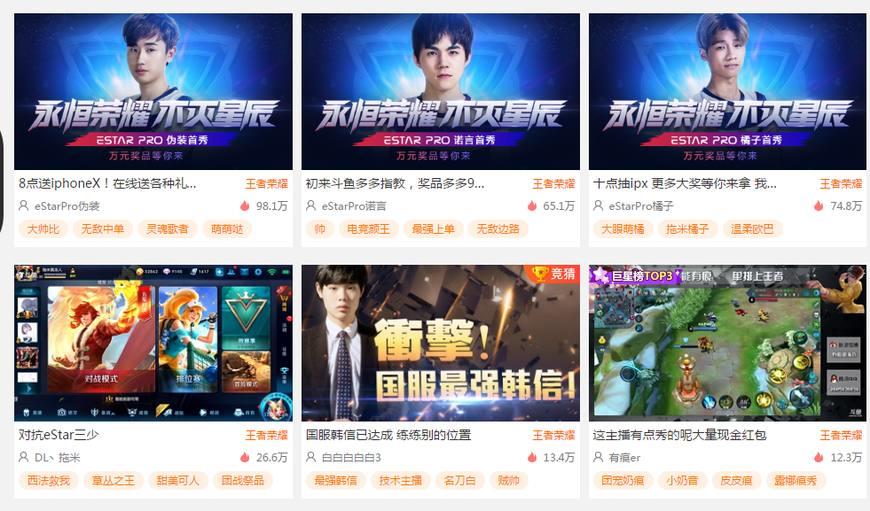Image resolution: width=870 pixels, height=511 pixels.
Task: Select the 露娜痕秀 tag chip
Action: (x=795, y=480)
